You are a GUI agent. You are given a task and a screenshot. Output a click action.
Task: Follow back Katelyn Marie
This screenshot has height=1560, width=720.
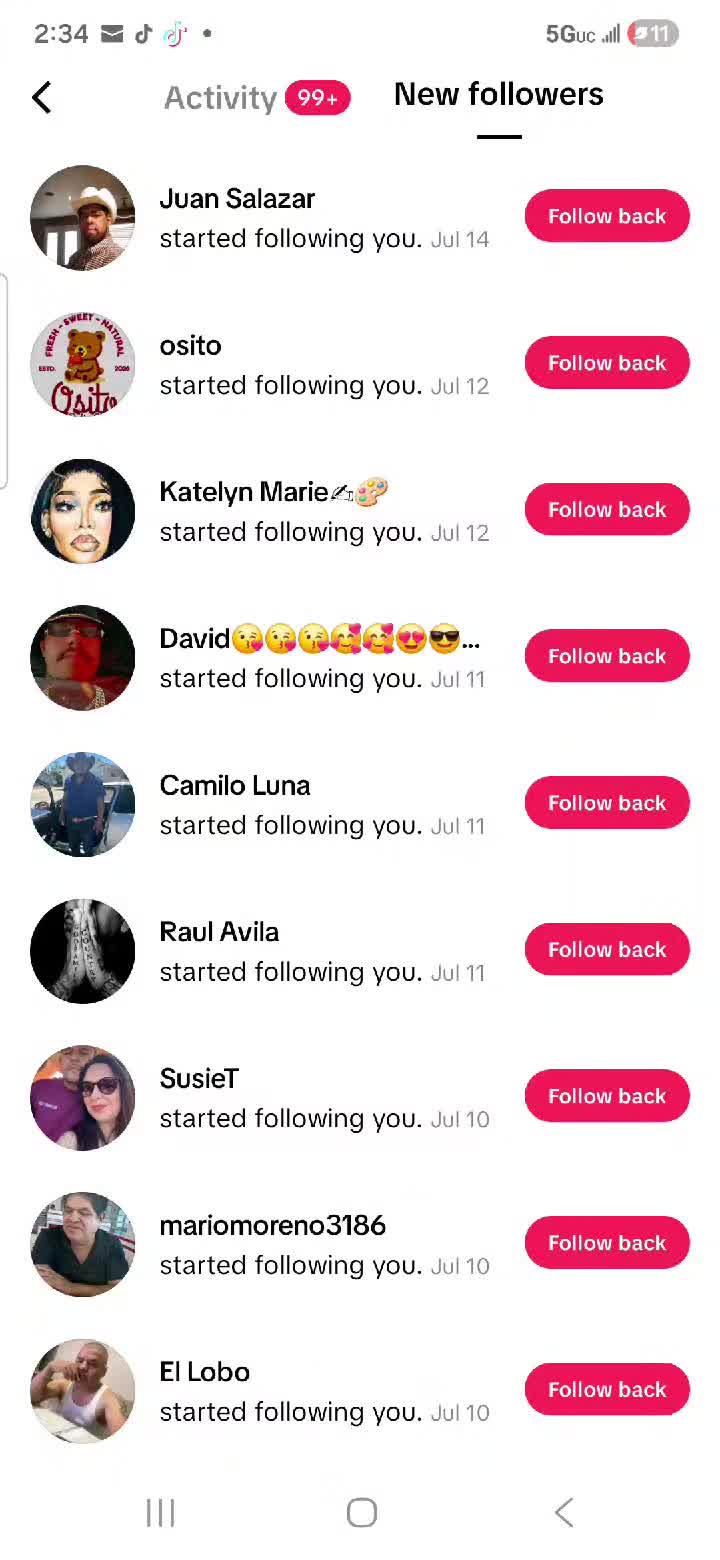[x=607, y=510]
